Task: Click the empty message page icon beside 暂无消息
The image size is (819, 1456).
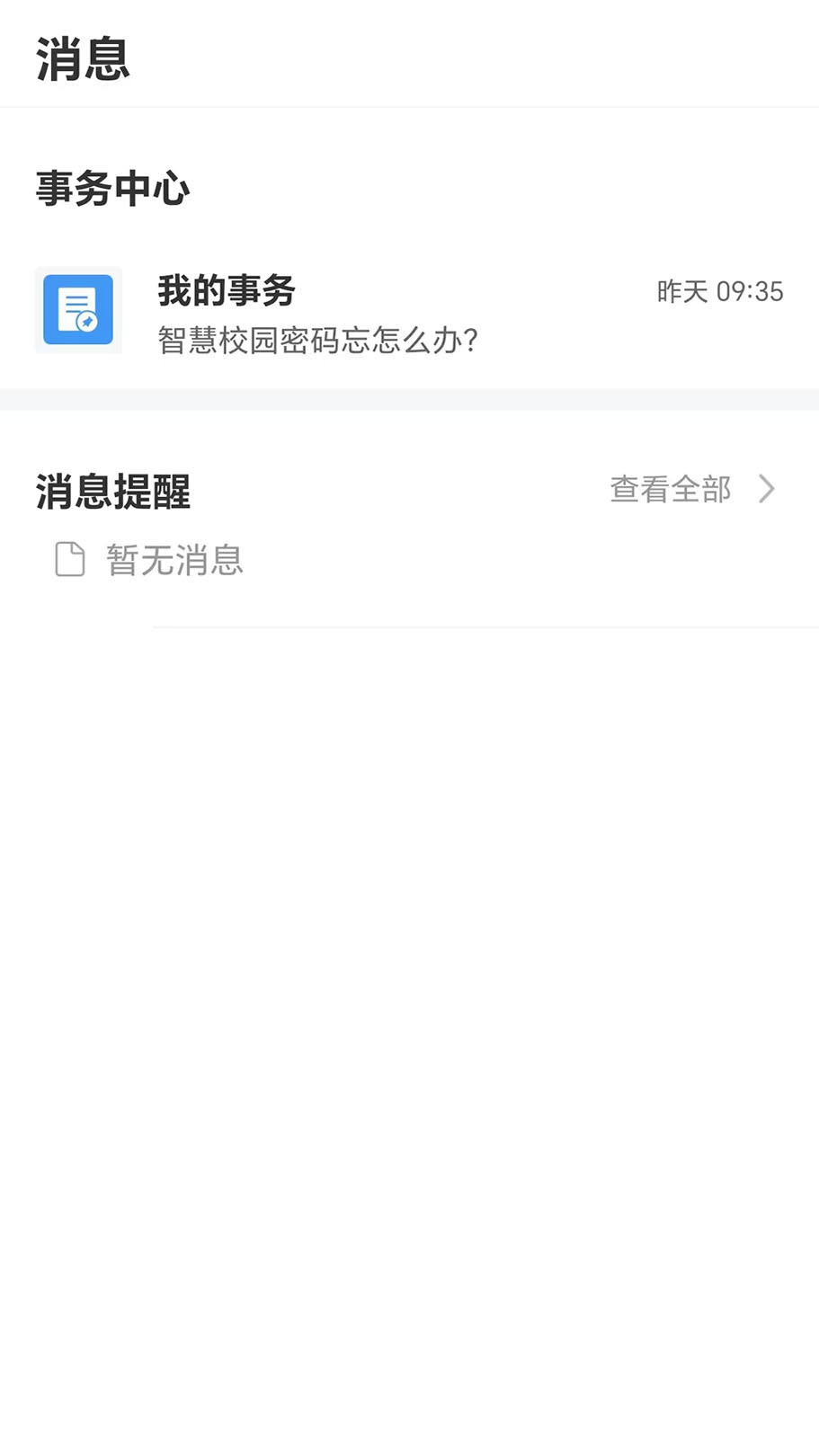Action: tap(69, 559)
